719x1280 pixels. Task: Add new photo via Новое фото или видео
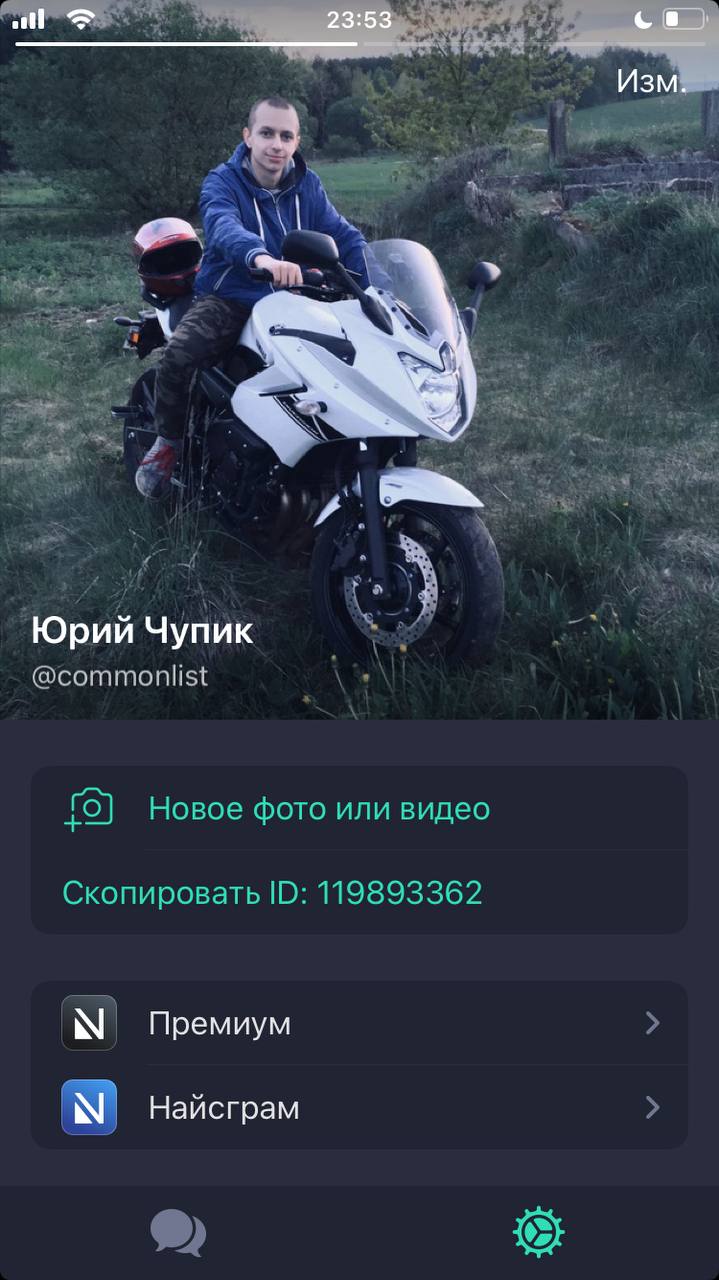pyautogui.click(x=318, y=809)
